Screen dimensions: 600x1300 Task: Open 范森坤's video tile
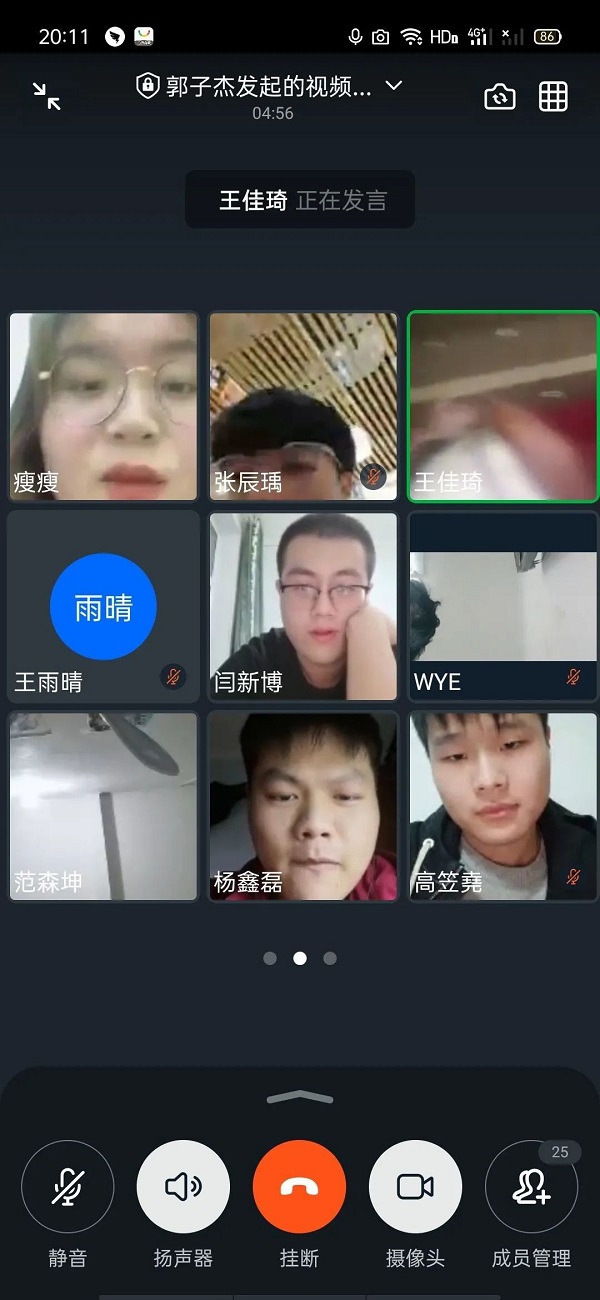click(104, 806)
